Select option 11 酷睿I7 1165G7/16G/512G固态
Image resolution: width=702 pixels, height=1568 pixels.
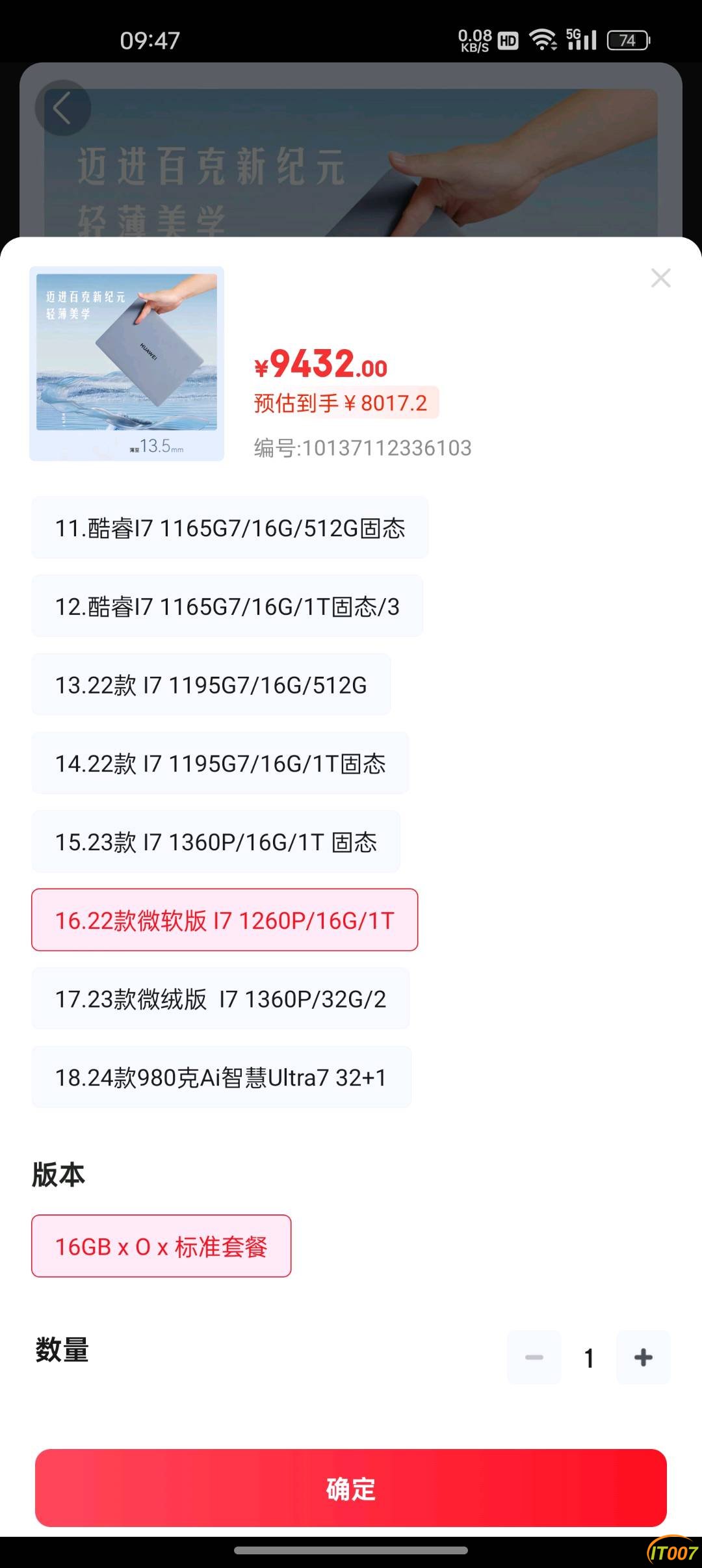(x=230, y=528)
